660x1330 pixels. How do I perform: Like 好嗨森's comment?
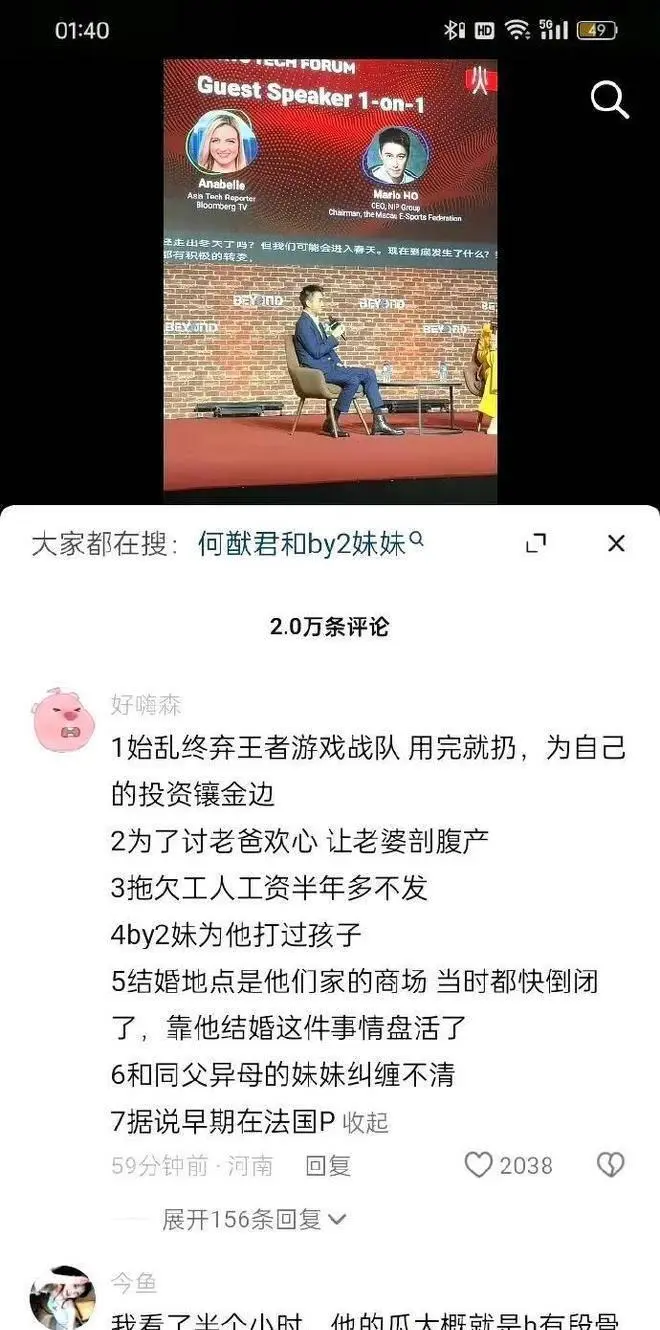[481, 1164]
